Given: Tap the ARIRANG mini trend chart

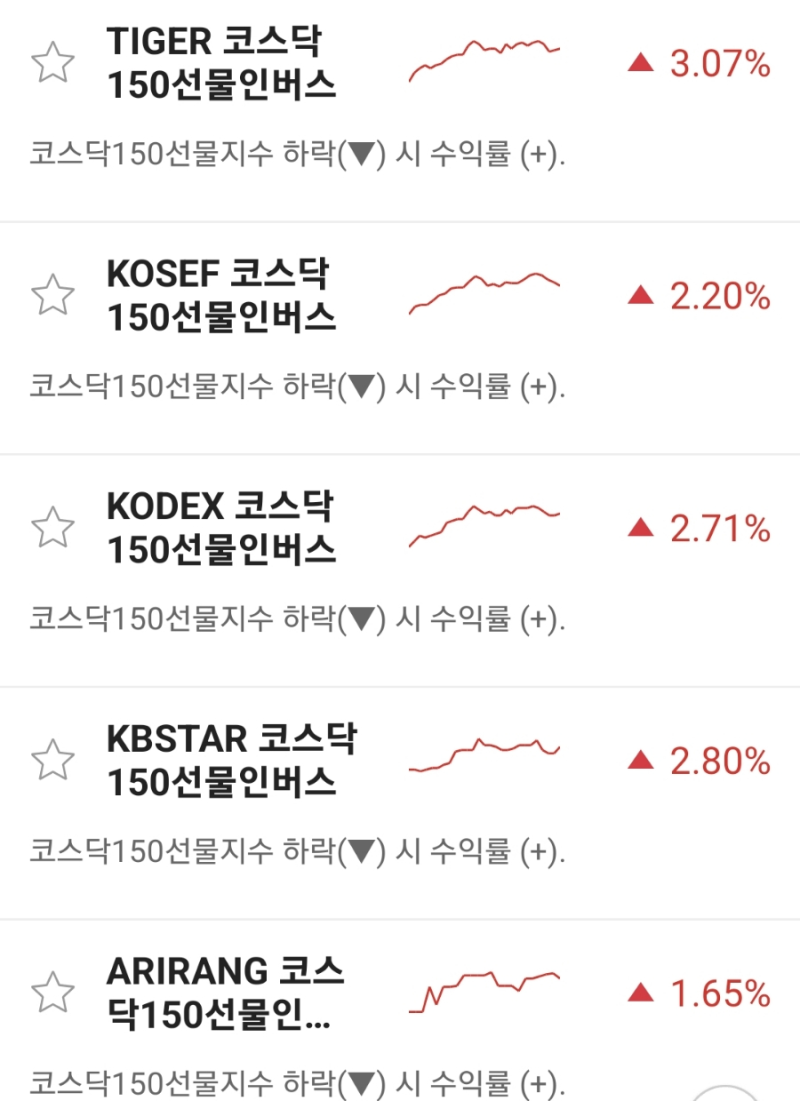Looking at the screenshot, I should point(485,990).
